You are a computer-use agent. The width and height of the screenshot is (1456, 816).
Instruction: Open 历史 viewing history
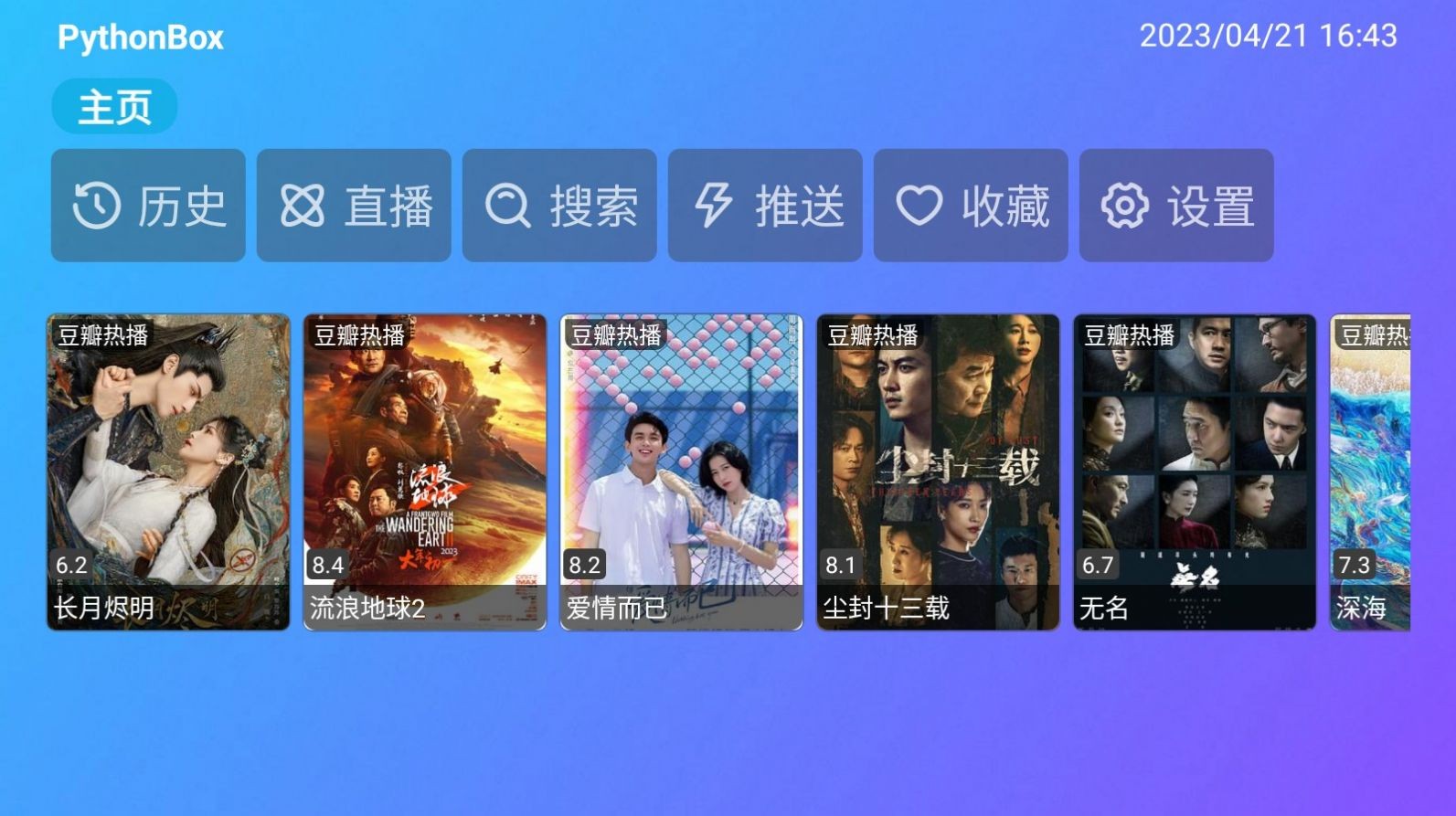148,206
